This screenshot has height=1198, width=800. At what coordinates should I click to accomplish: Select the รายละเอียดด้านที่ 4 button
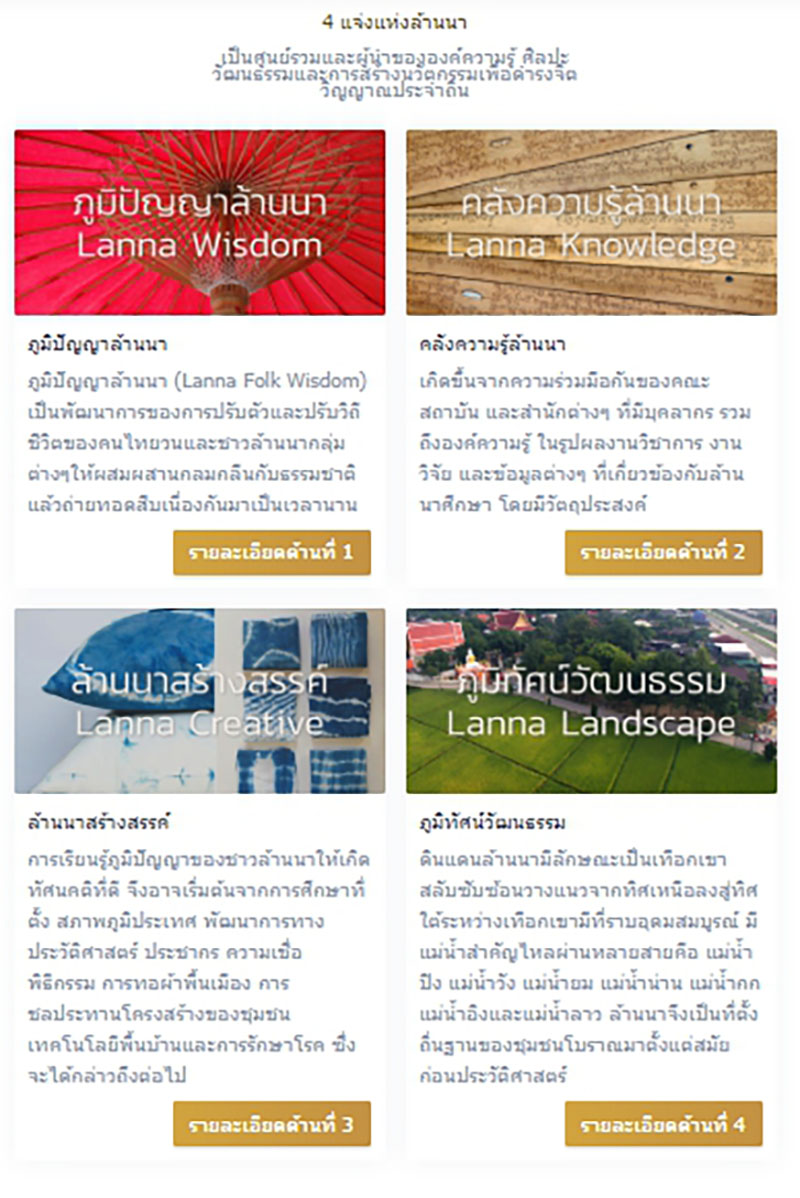pos(663,1124)
